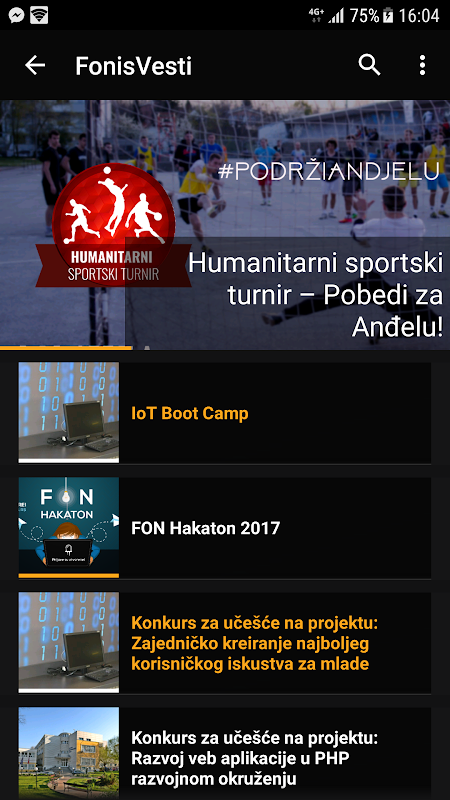The width and height of the screenshot is (450, 800).
Task: Open the FON Hakaton 2017 article
Action: tap(225, 528)
